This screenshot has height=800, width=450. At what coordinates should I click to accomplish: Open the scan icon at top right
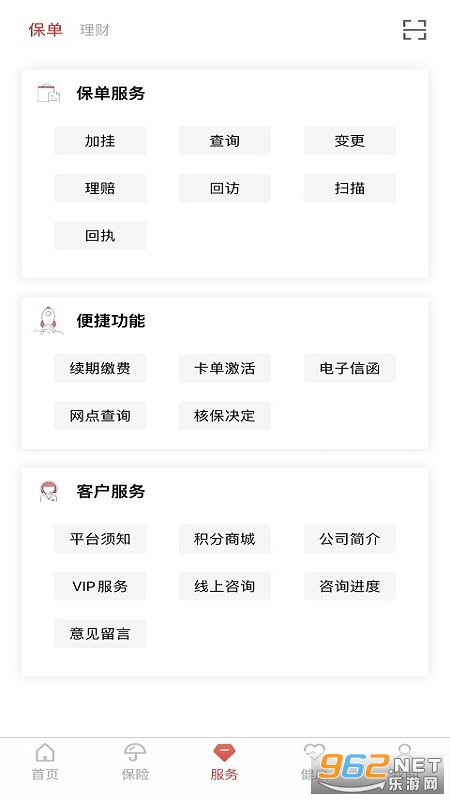pyautogui.click(x=414, y=30)
